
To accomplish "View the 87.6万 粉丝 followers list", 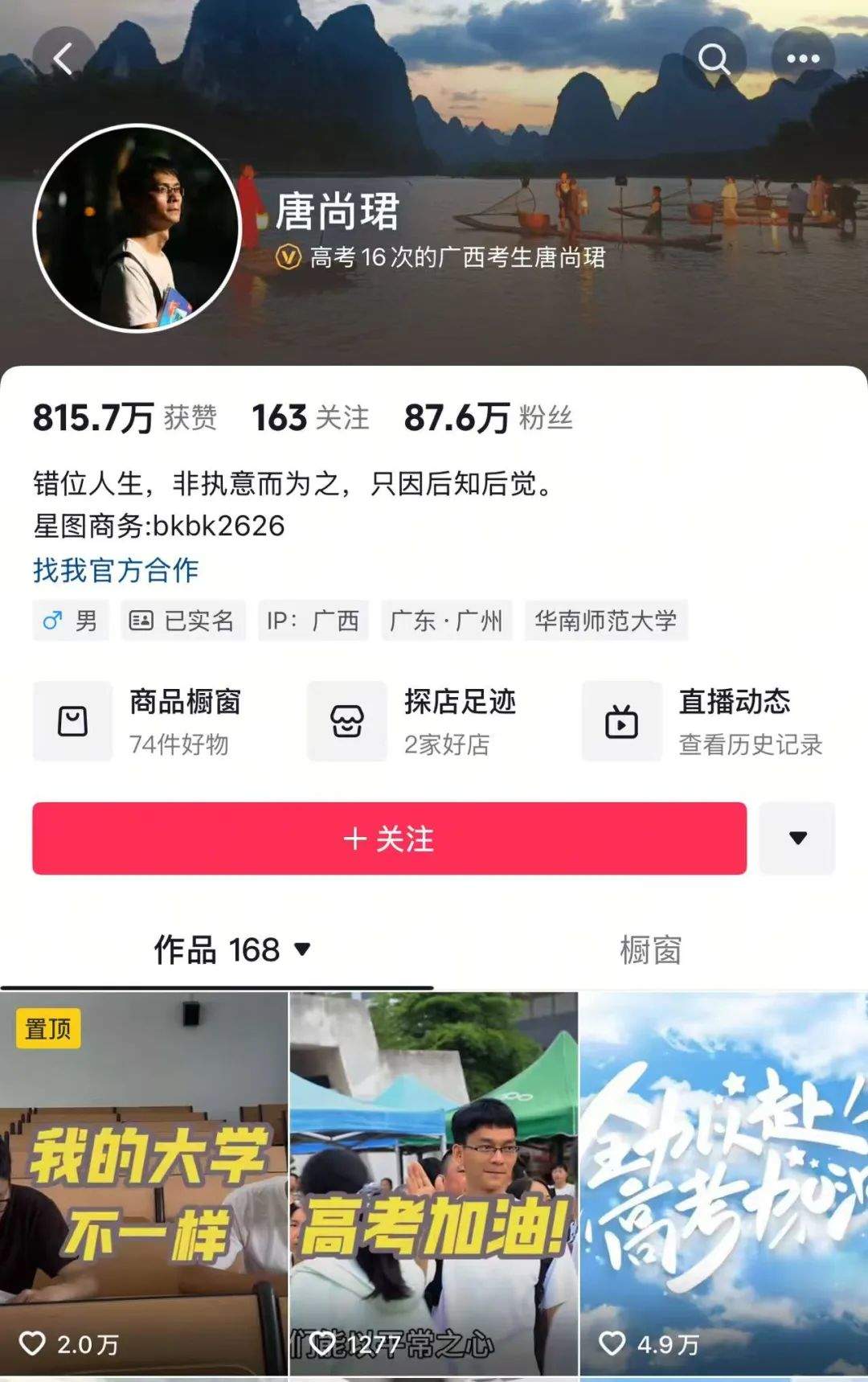I will pos(488,418).
